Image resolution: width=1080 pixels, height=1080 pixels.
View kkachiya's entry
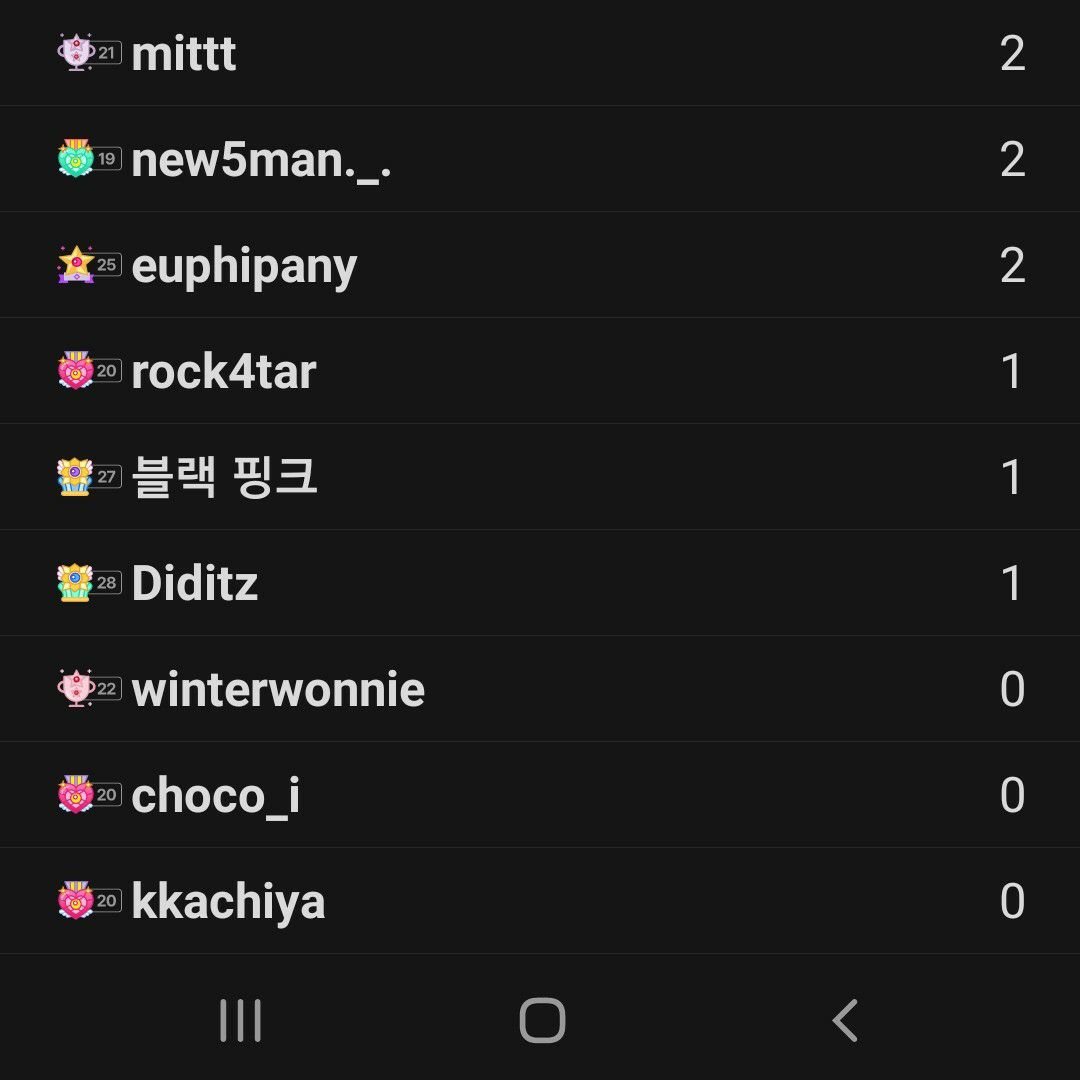coord(228,901)
